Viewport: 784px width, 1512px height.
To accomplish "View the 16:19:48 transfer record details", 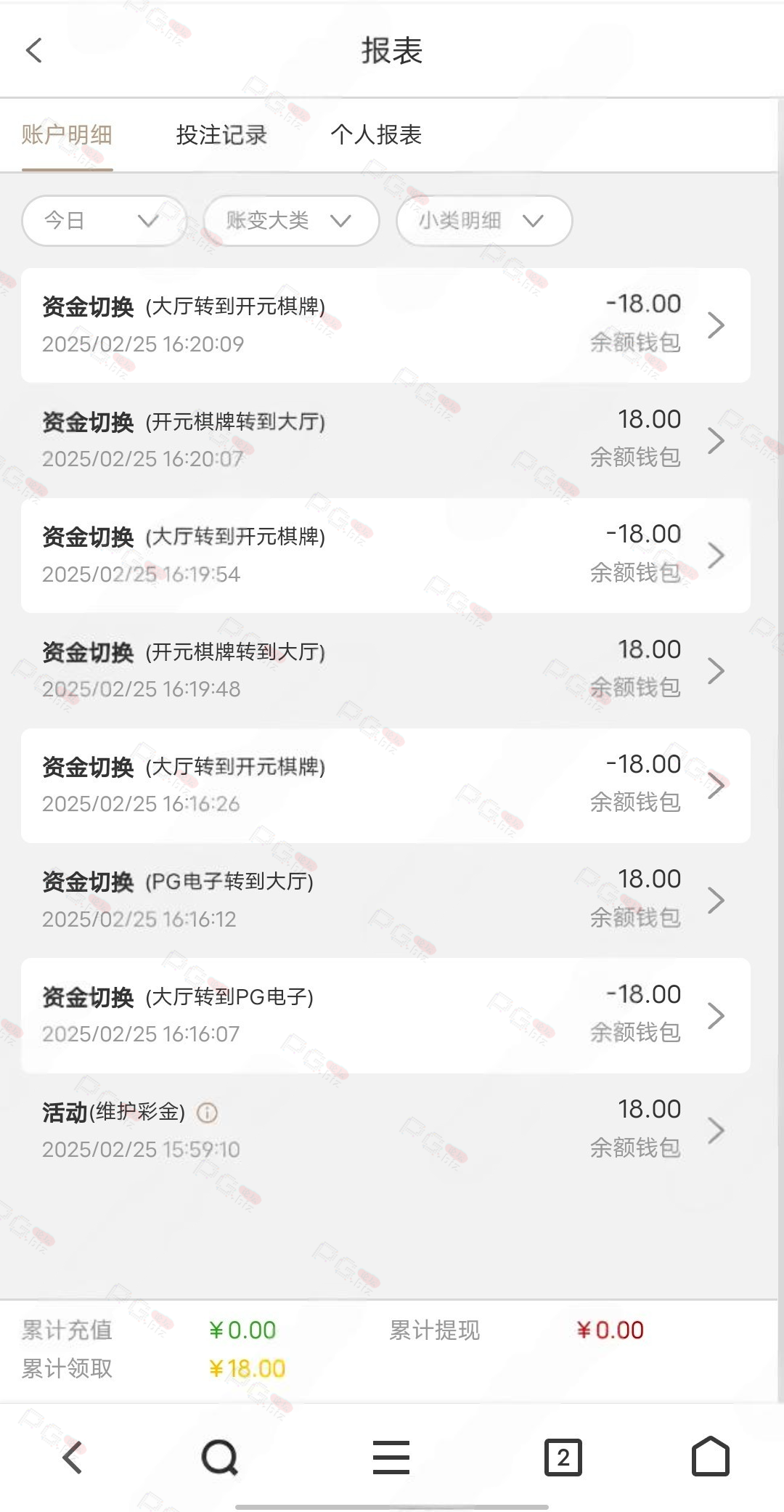I will click(385, 670).
